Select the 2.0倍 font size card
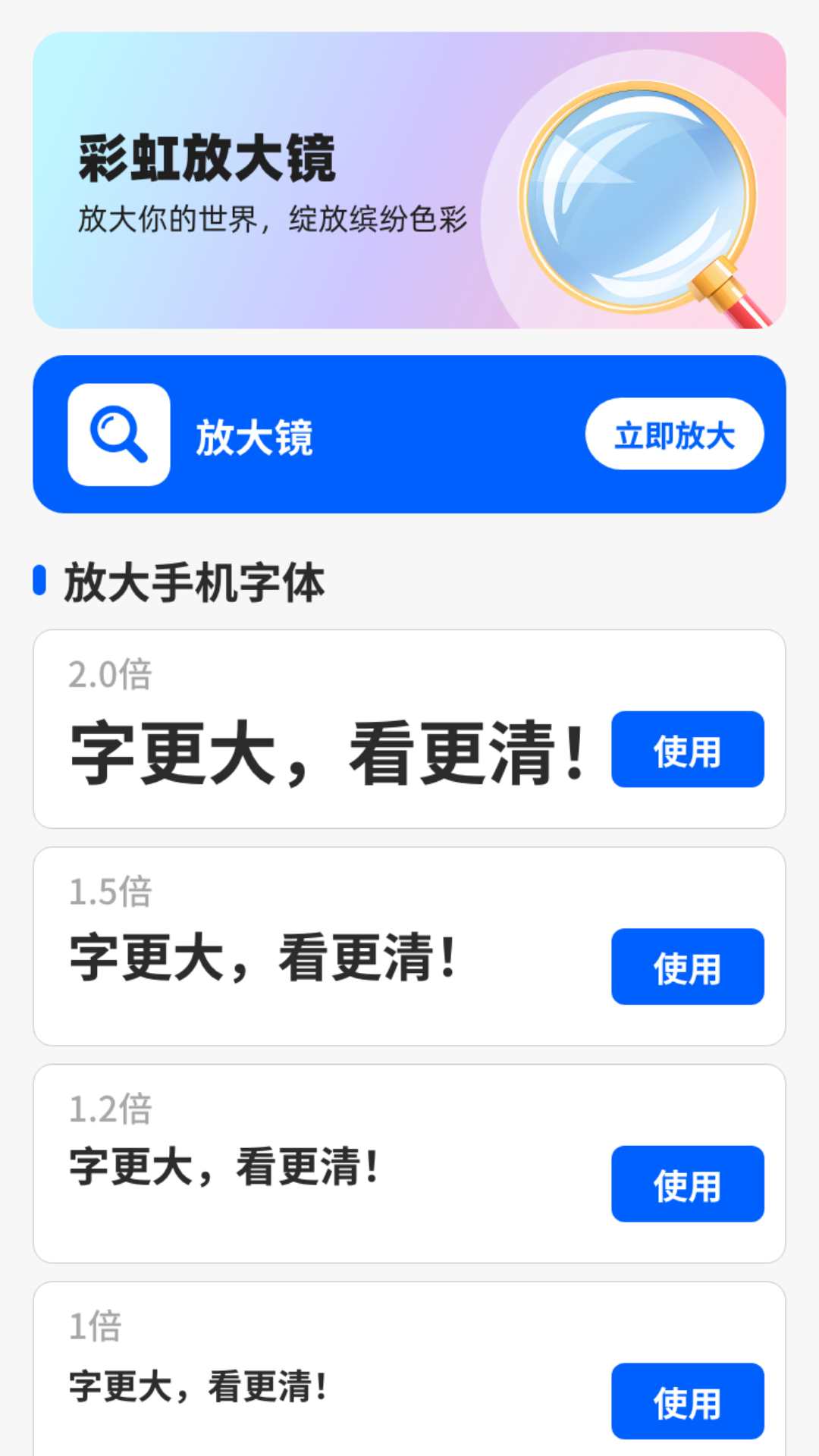Image resolution: width=819 pixels, height=1456 pixels. pyautogui.click(x=409, y=724)
